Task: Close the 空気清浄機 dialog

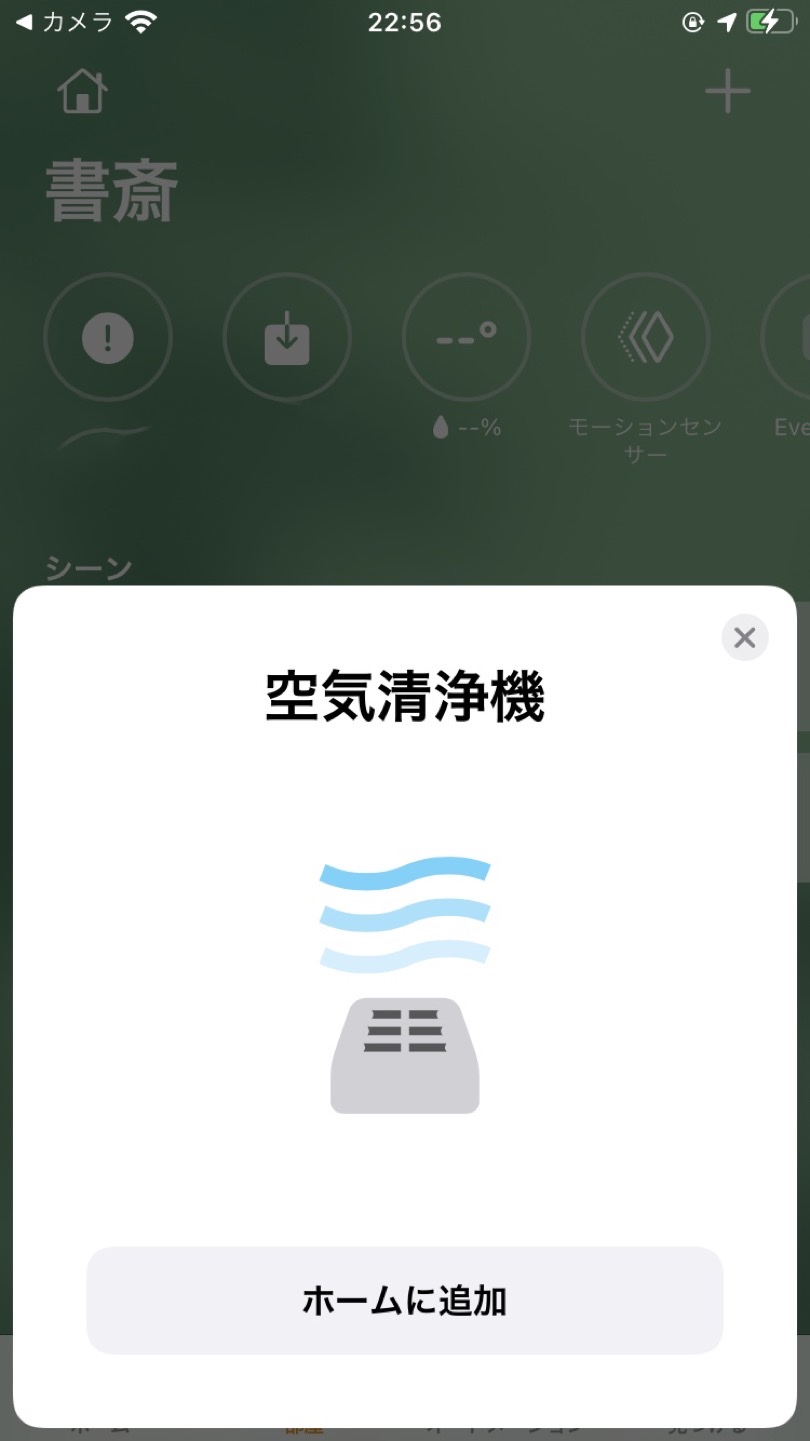Action: pyautogui.click(x=744, y=637)
